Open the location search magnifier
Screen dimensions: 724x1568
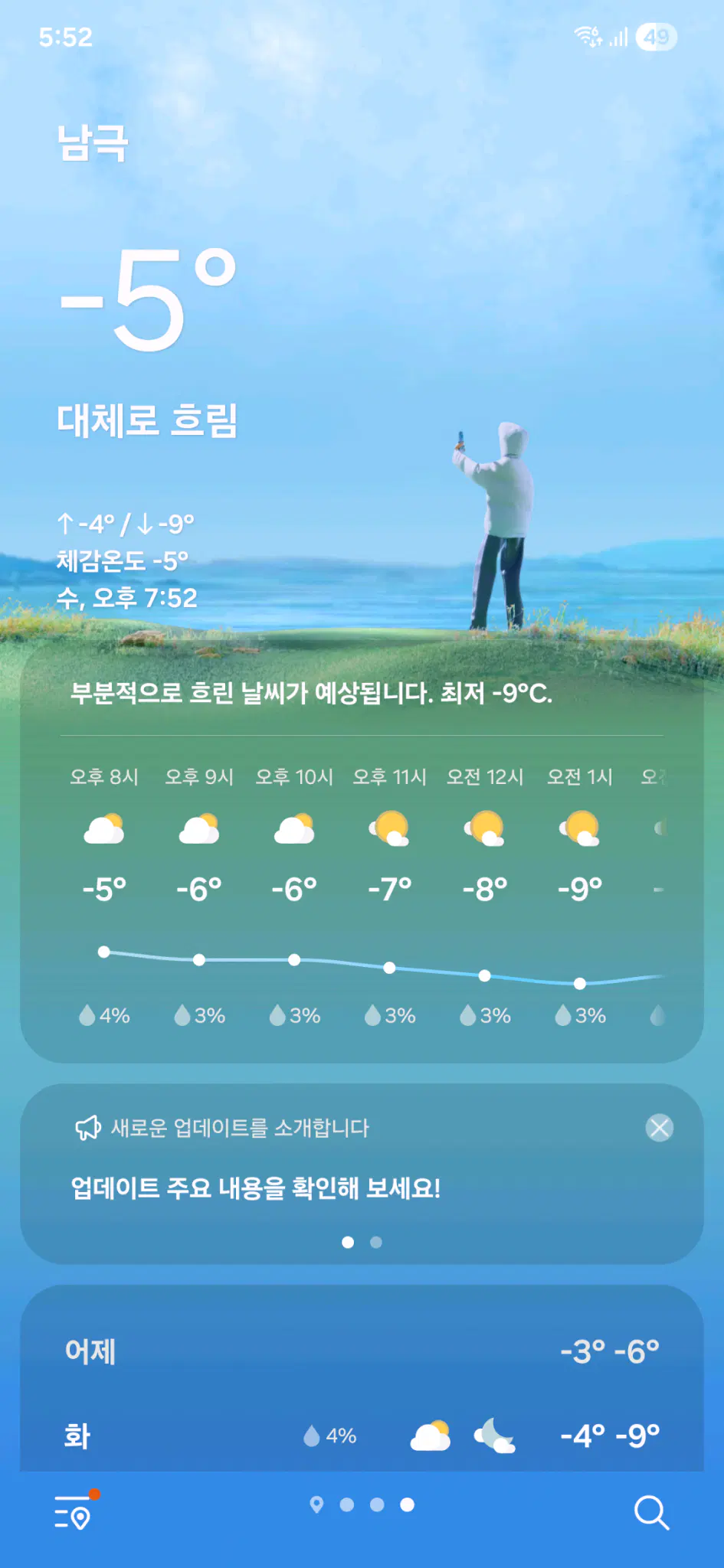click(x=651, y=1512)
